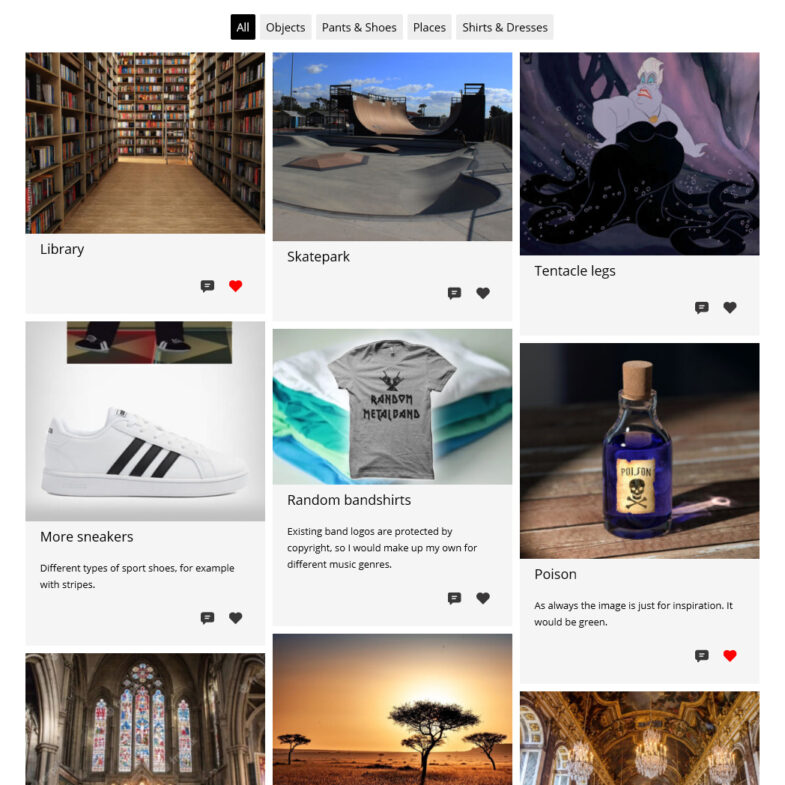This screenshot has width=785, height=785.
Task: Open the Random bandshirts image
Action: click(x=392, y=407)
